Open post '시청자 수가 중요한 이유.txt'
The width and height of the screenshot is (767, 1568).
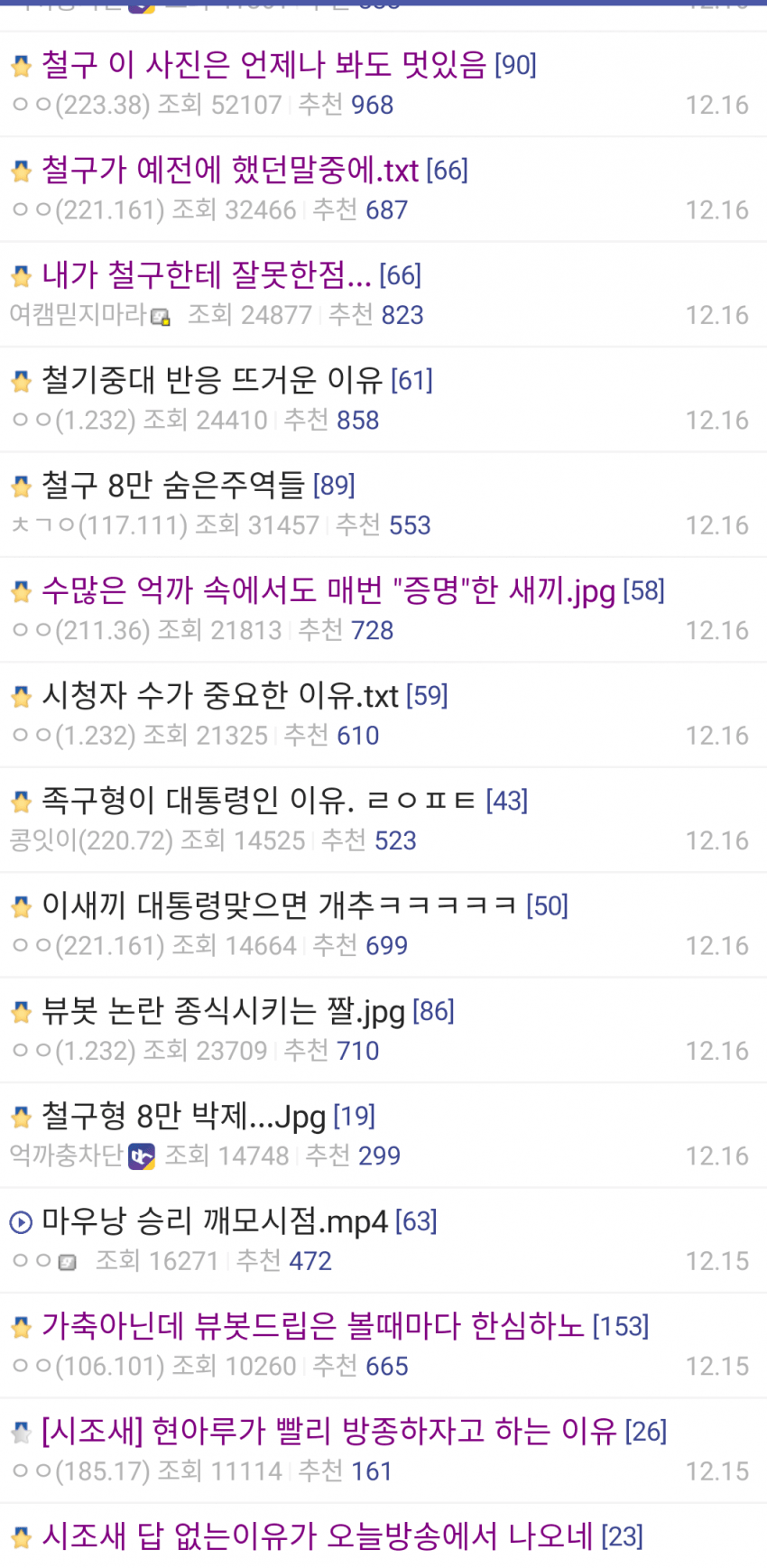[220, 695]
